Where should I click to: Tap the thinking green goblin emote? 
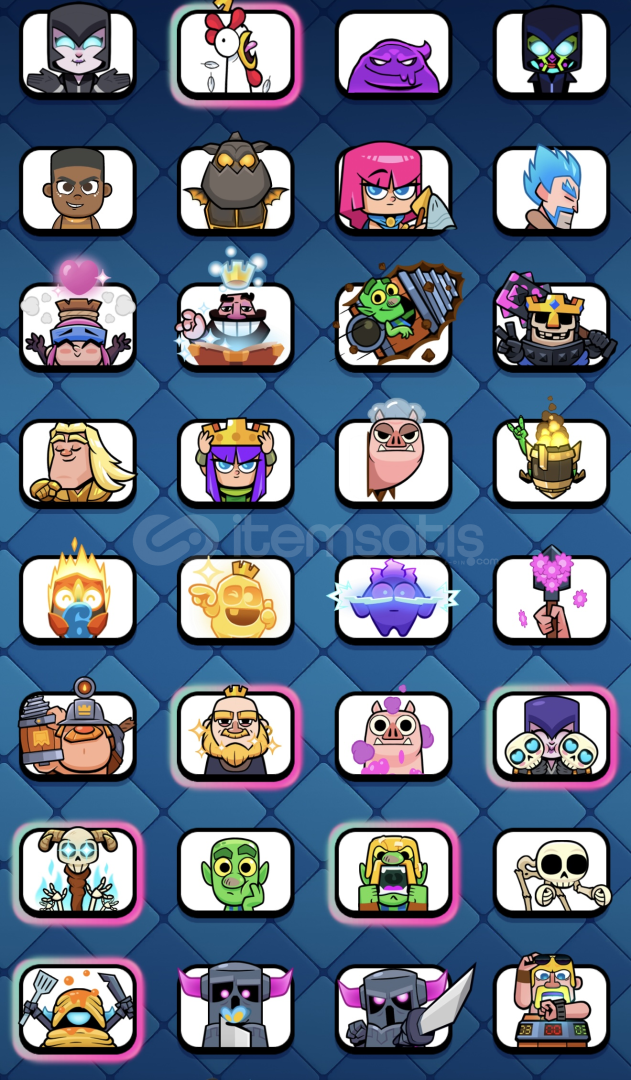[x=236, y=871]
